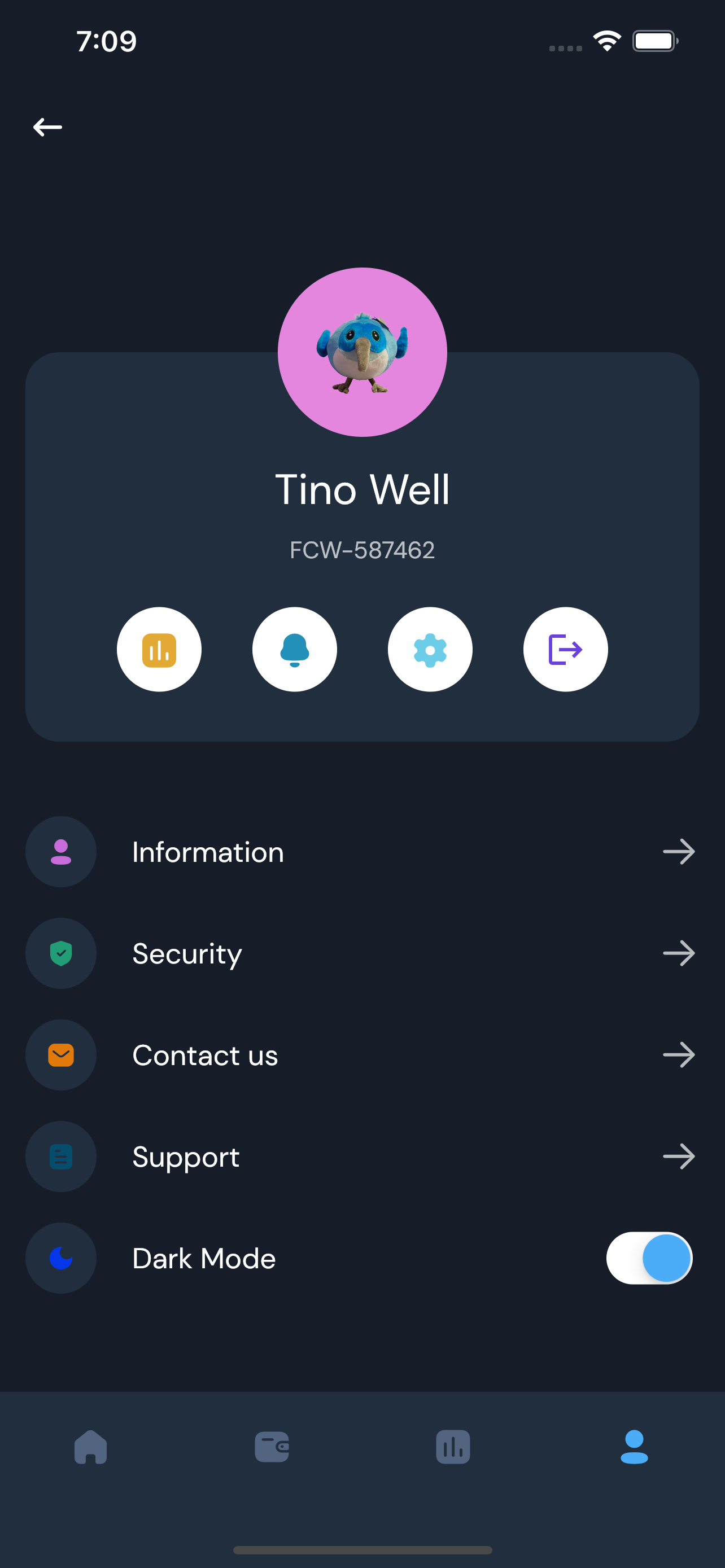Viewport: 725px width, 1568px height.
Task: Tap the profile avatar picture
Action: pos(362,352)
